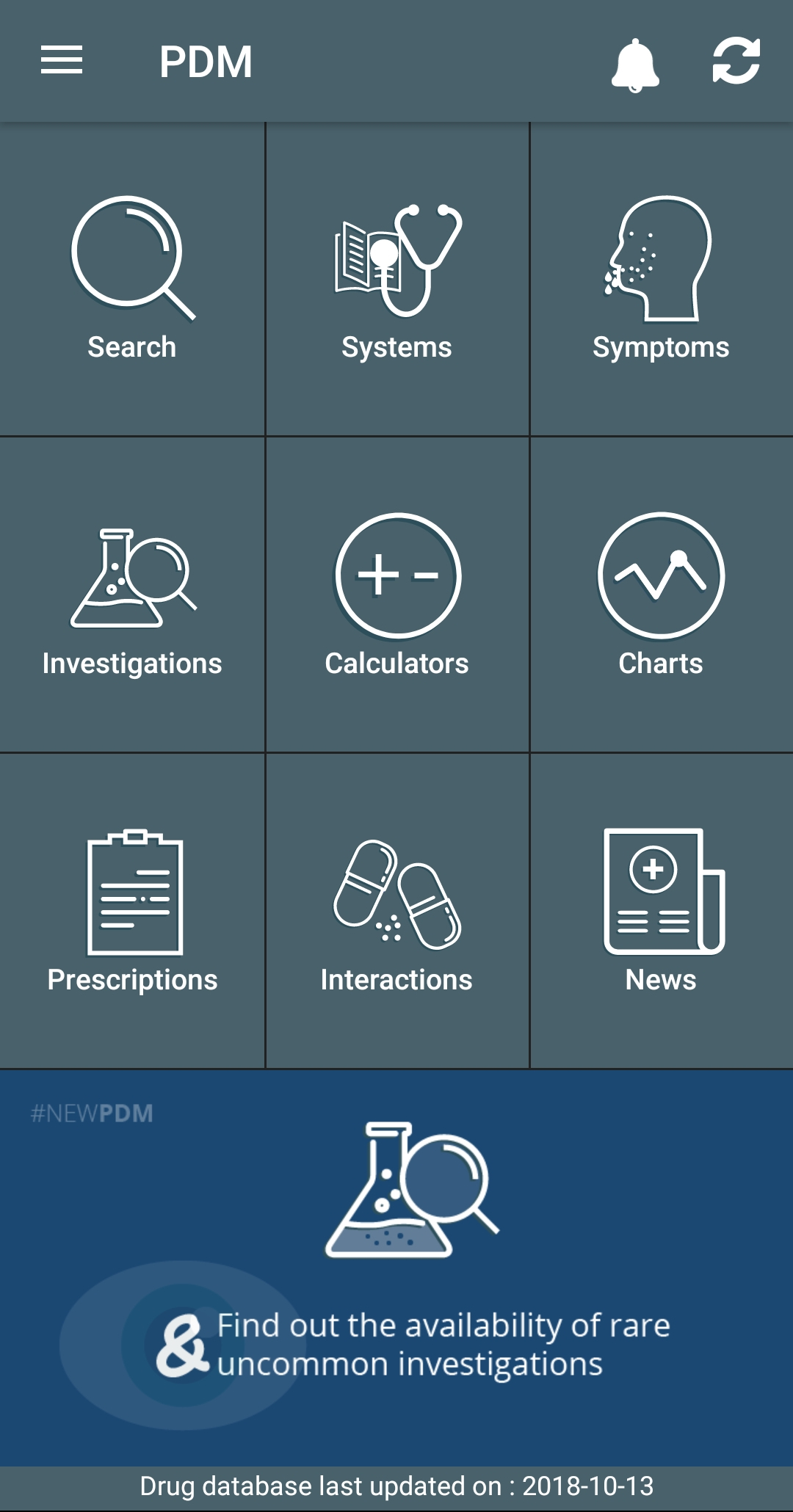The width and height of the screenshot is (793, 1512).
Task: Check drug Interactions
Action: point(396,910)
